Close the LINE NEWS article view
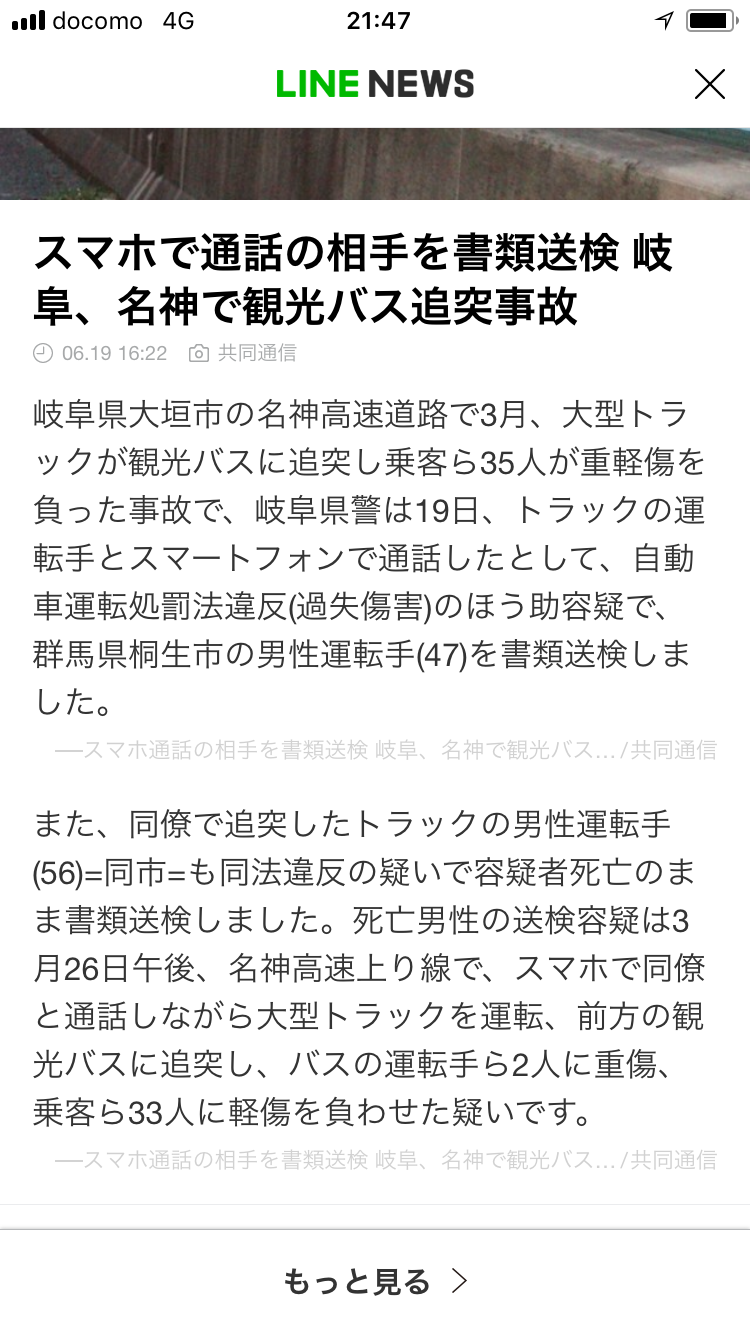 709,85
